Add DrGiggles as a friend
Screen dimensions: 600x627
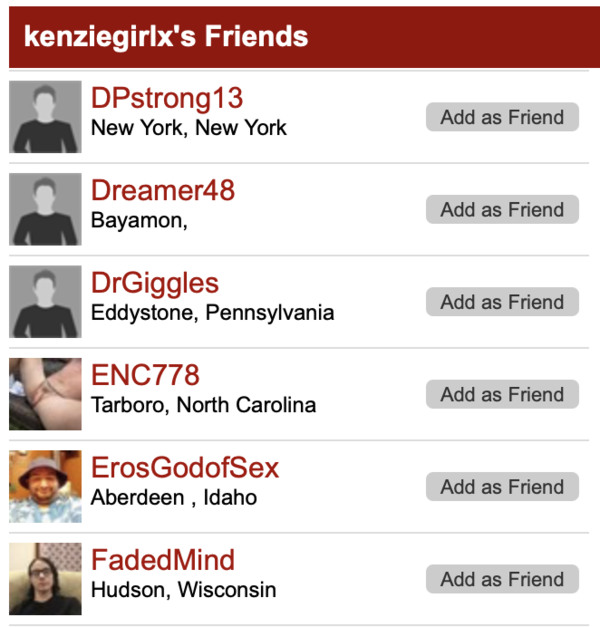click(502, 302)
